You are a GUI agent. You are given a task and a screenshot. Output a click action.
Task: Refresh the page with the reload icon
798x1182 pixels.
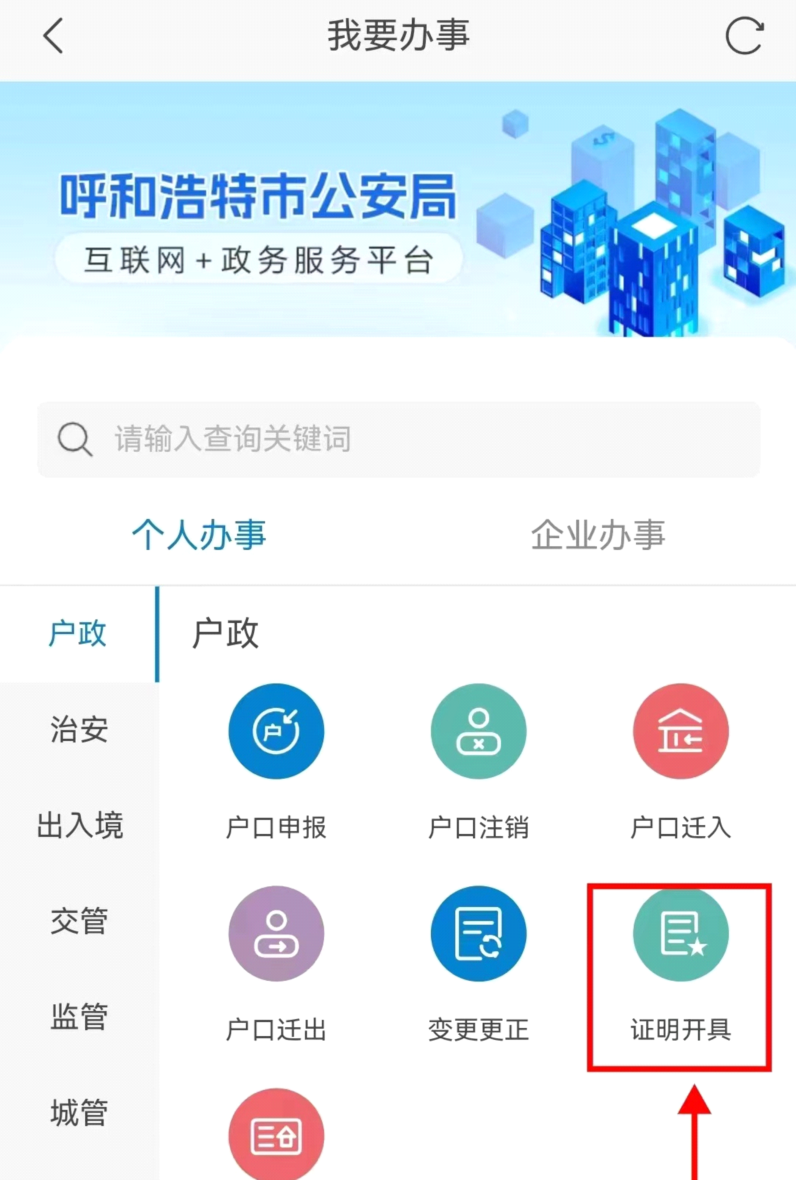tap(744, 37)
